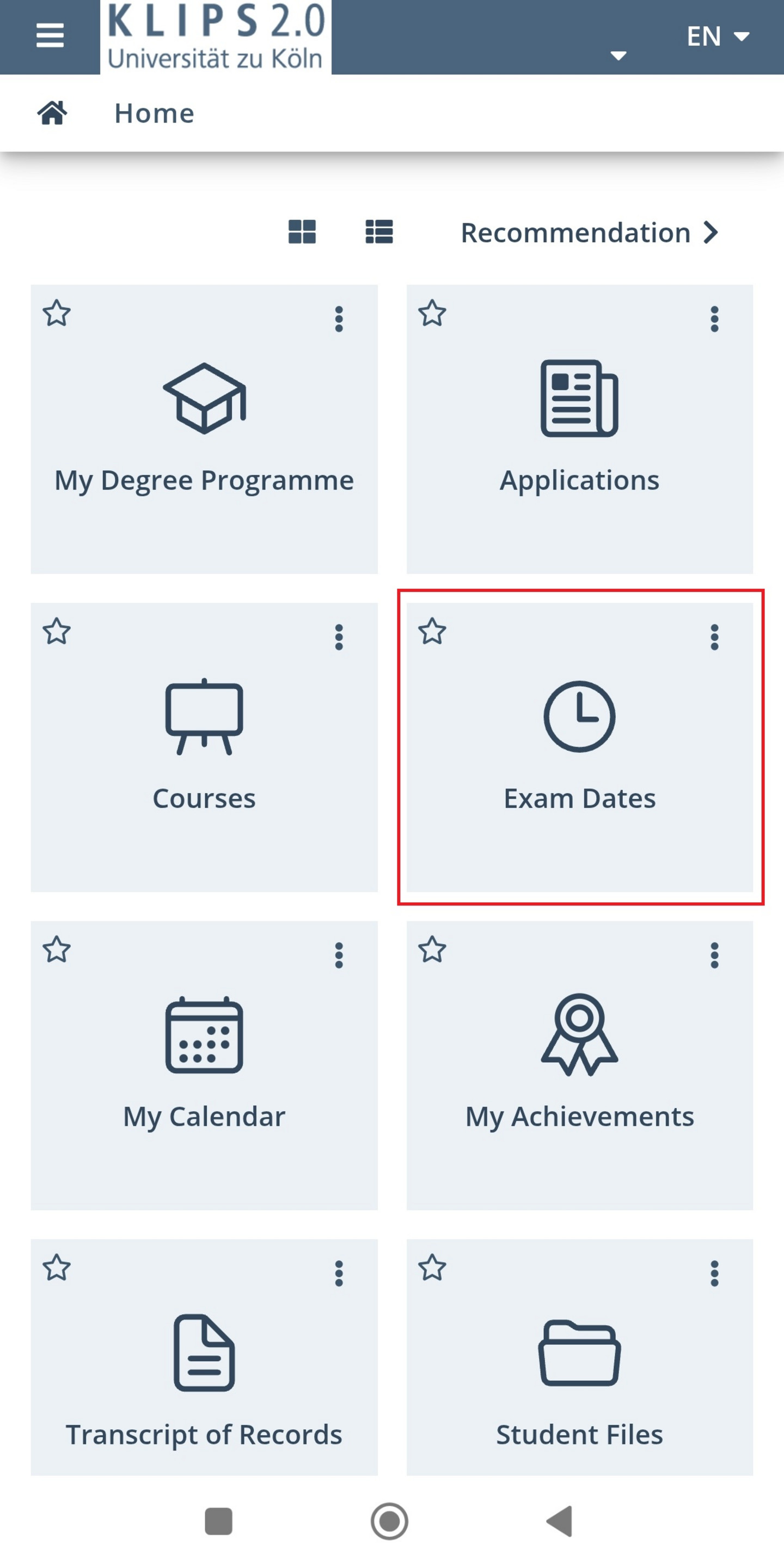Open the Student Files tile
This screenshot has width=784, height=1567.
[580, 1356]
